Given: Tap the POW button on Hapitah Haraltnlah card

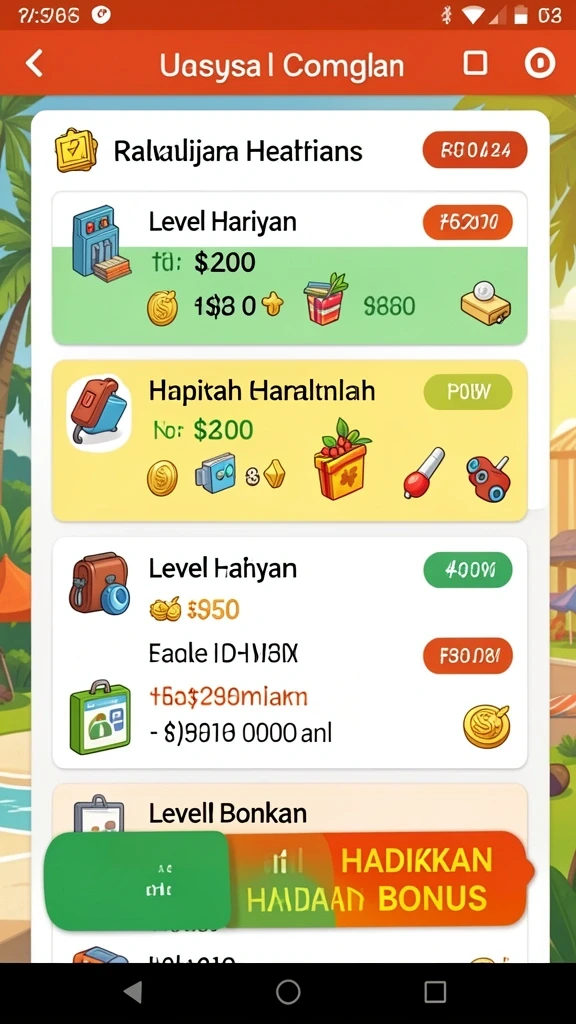Looking at the screenshot, I should pos(468,392).
